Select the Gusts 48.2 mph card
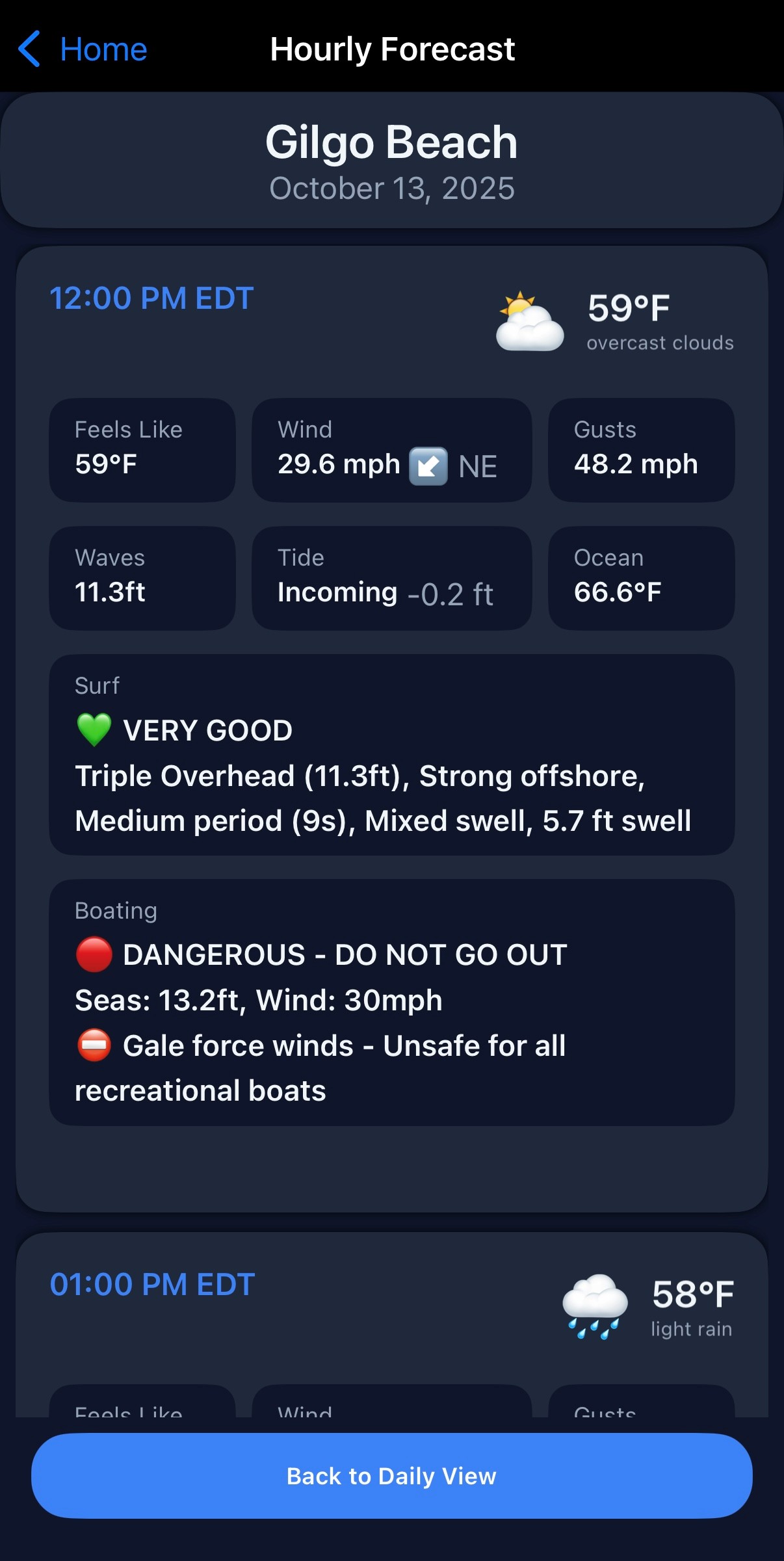This screenshot has height=1561, width=784. click(x=641, y=450)
